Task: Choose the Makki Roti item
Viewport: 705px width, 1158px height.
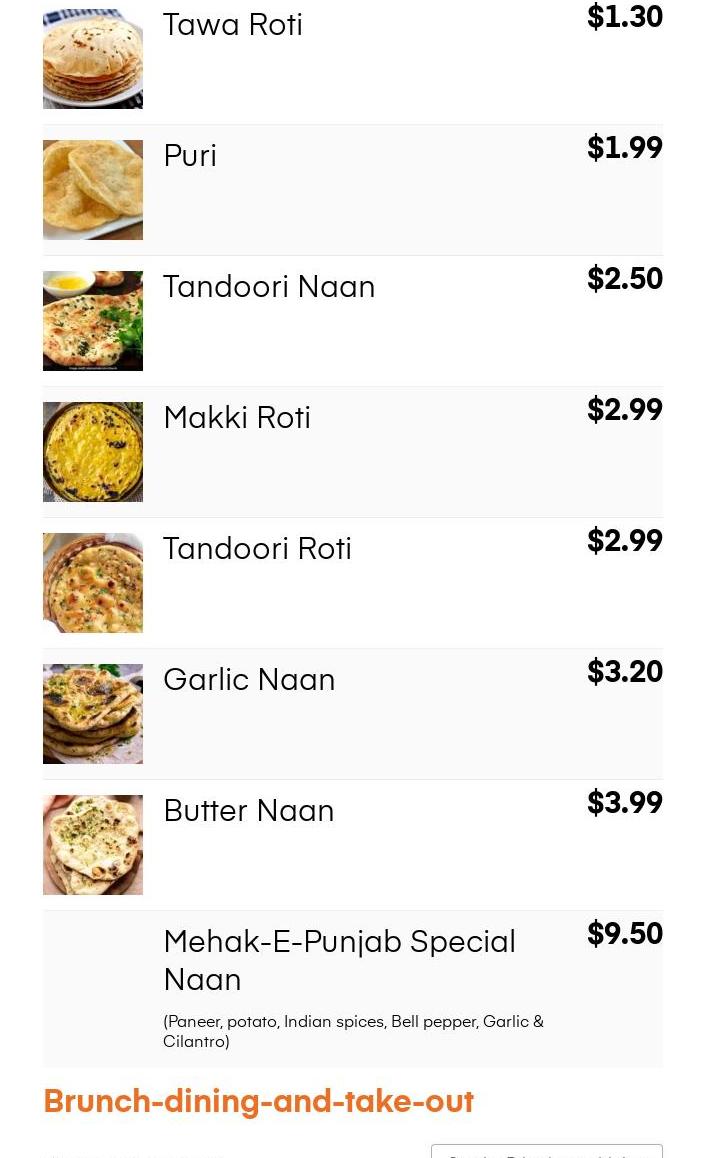Action: (237, 418)
